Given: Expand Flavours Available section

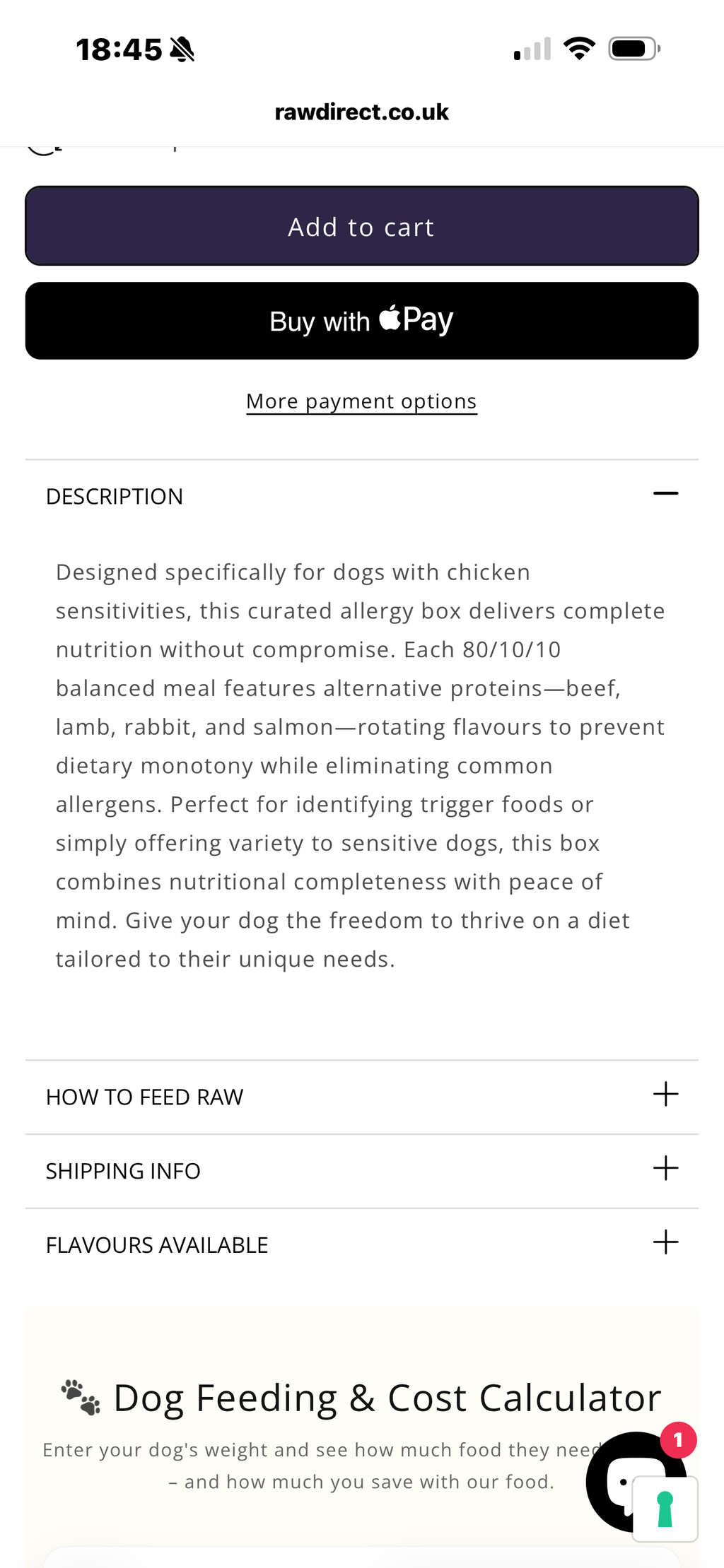Looking at the screenshot, I should pyautogui.click(x=362, y=1244).
